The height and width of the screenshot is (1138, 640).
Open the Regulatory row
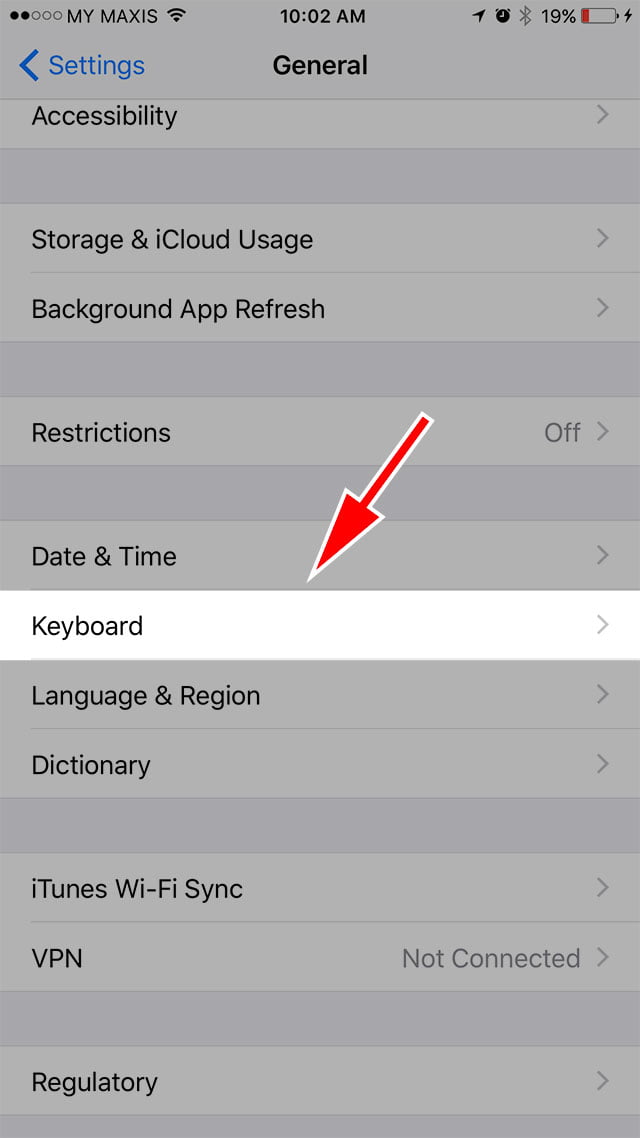(x=320, y=1081)
